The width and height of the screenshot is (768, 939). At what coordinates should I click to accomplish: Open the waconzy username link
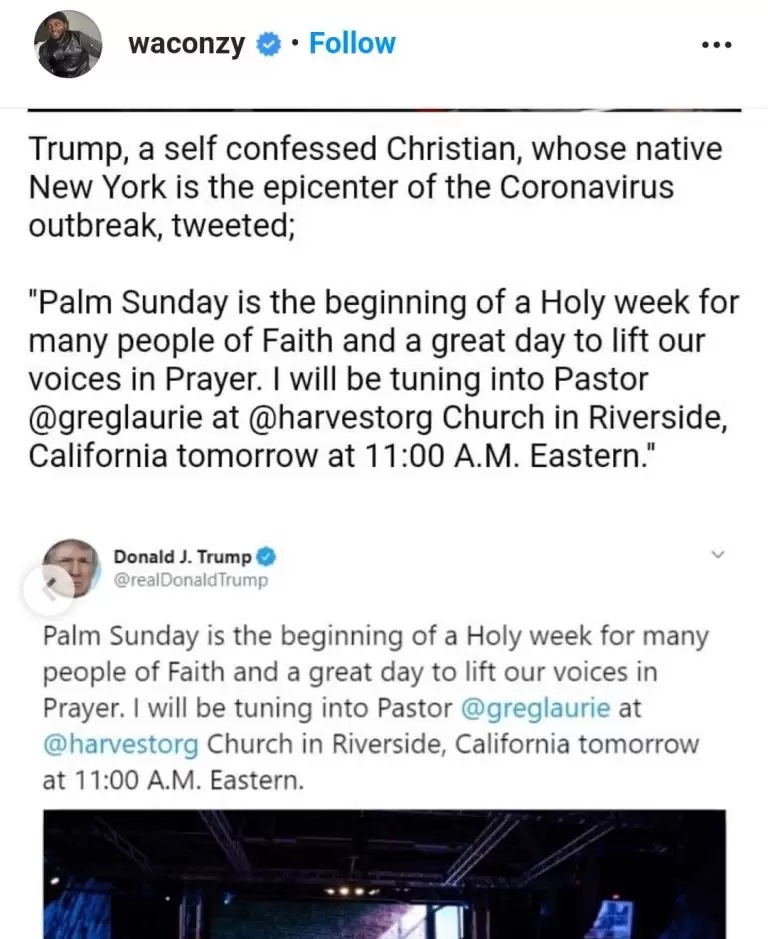186,44
